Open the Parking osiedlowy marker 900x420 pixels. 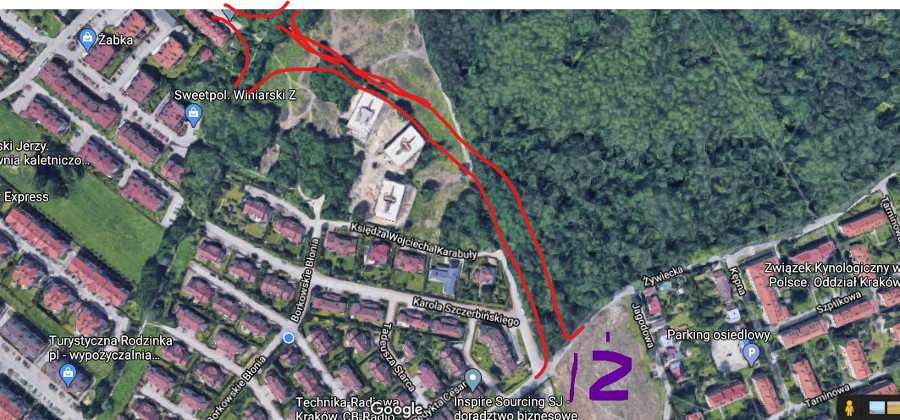750,355
